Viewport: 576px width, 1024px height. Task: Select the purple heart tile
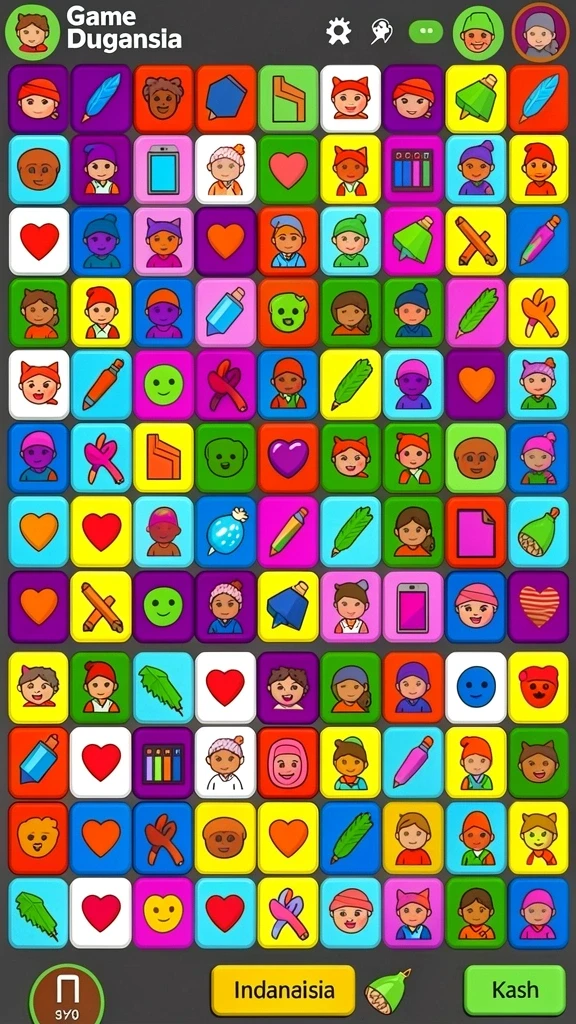(288, 457)
